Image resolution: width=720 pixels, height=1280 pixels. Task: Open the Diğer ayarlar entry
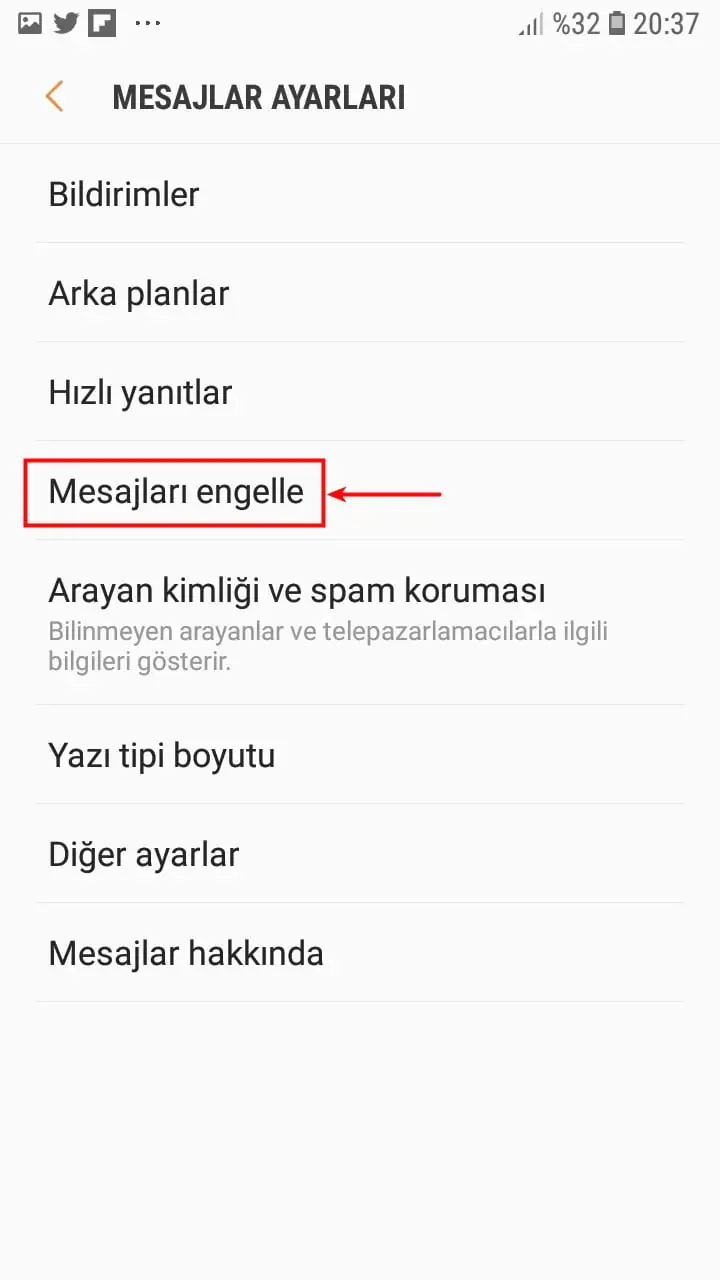tap(143, 854)
